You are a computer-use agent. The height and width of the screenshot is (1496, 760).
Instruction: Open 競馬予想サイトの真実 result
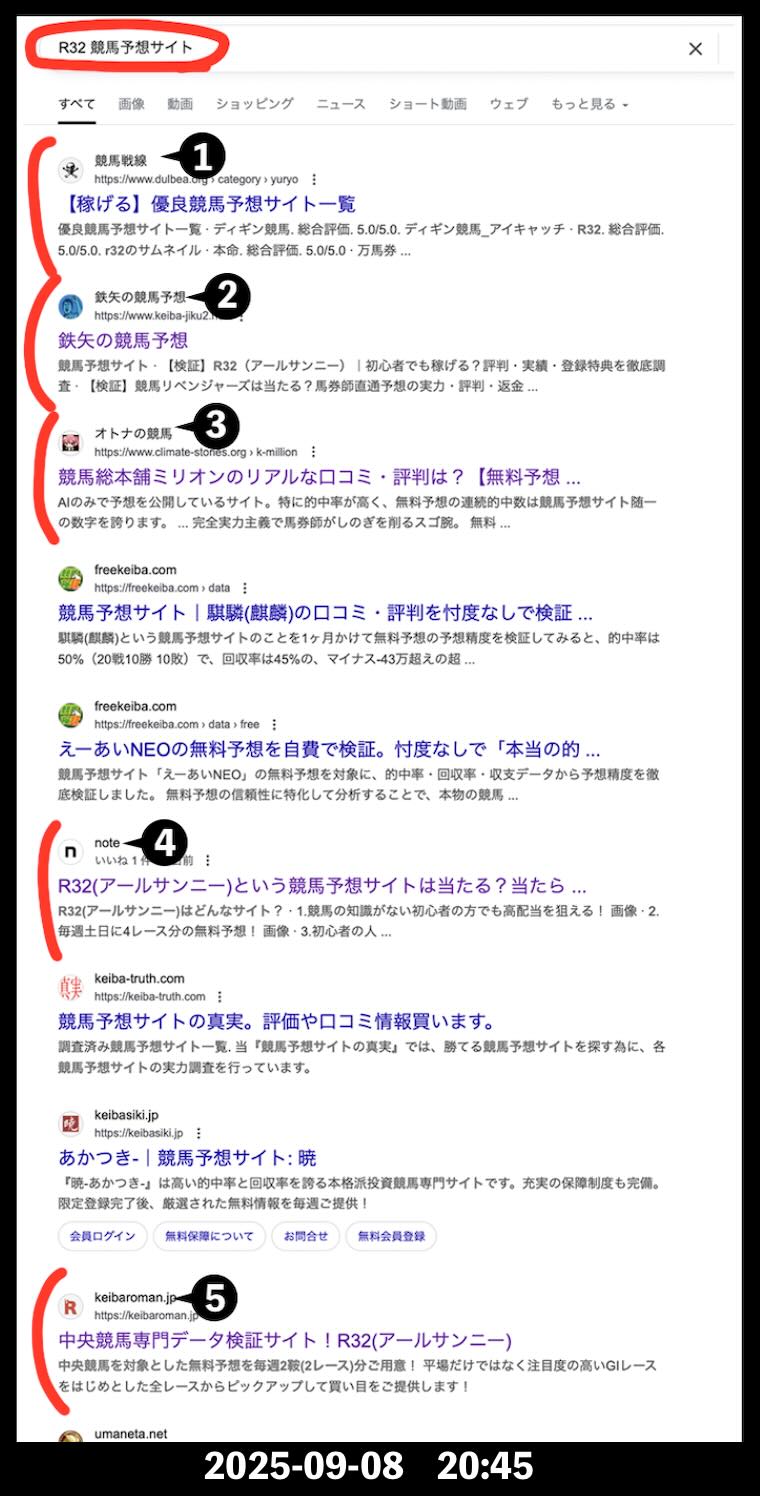[x=277, y=1022]
